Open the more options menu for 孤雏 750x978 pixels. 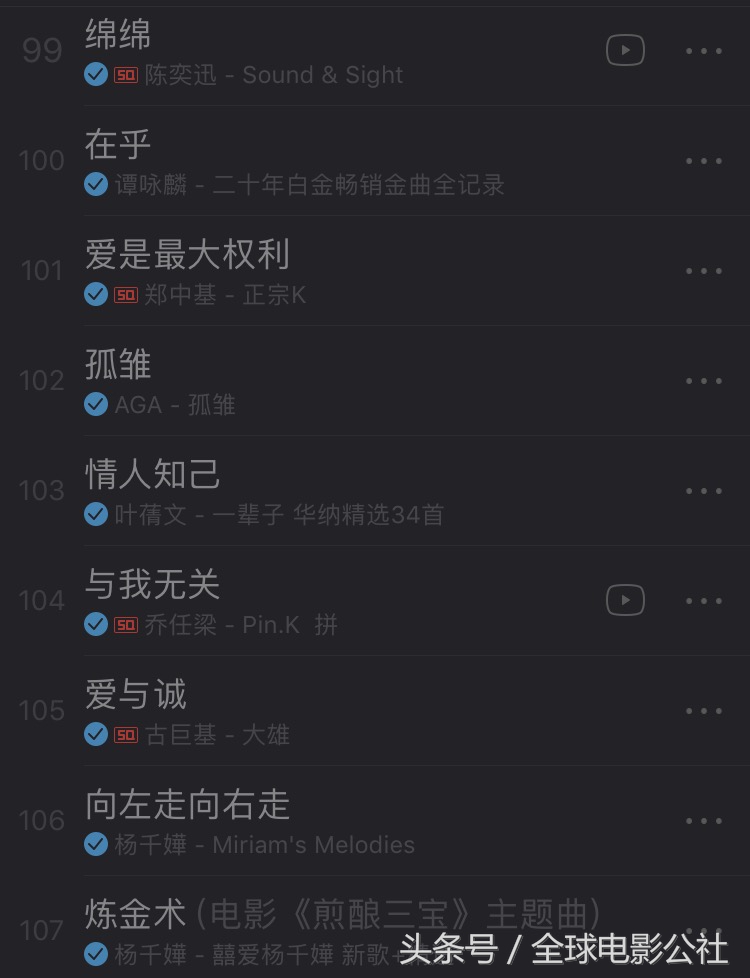(x=704, y=380)
